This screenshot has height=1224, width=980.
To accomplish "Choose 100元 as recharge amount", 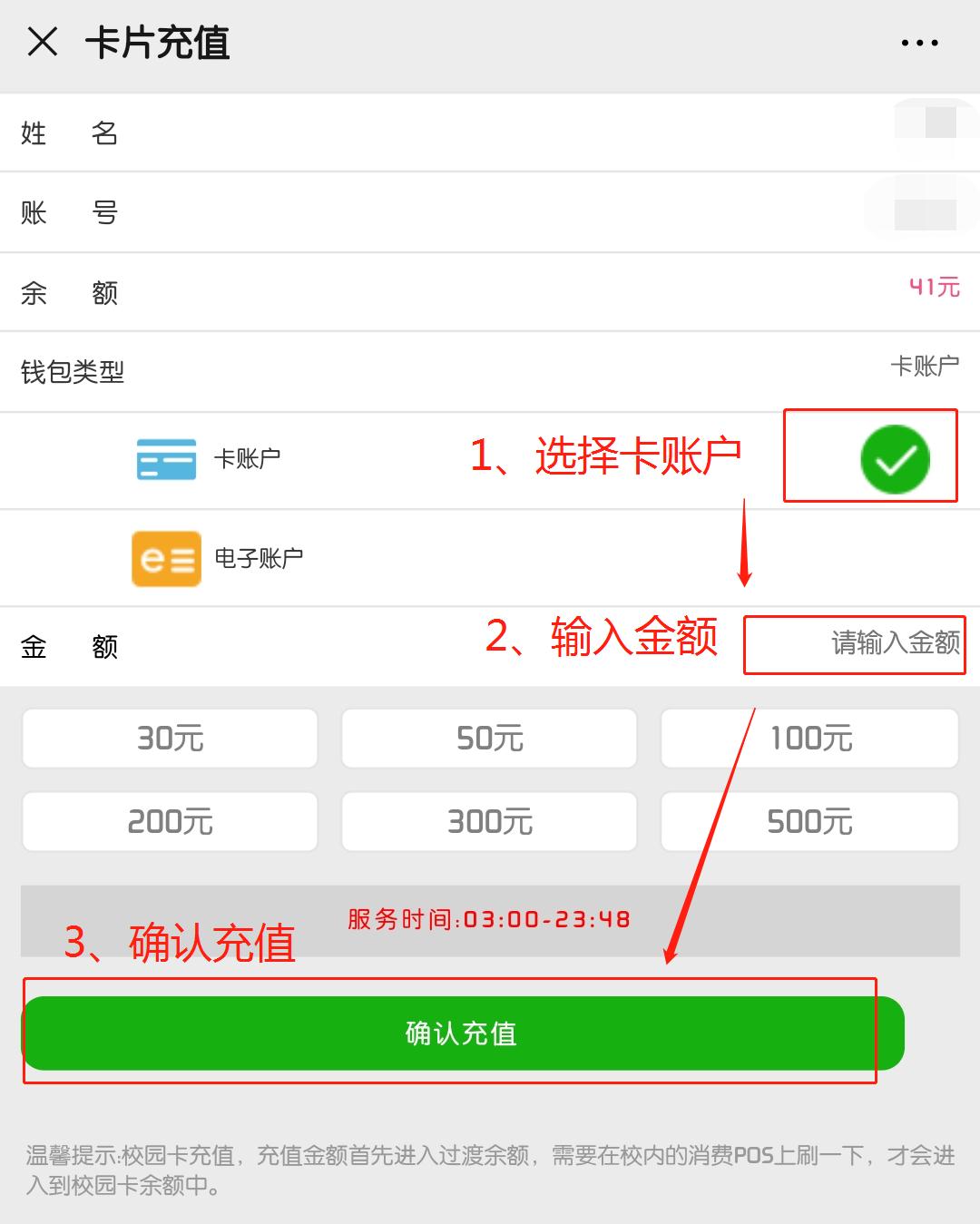I will point(809,739).
